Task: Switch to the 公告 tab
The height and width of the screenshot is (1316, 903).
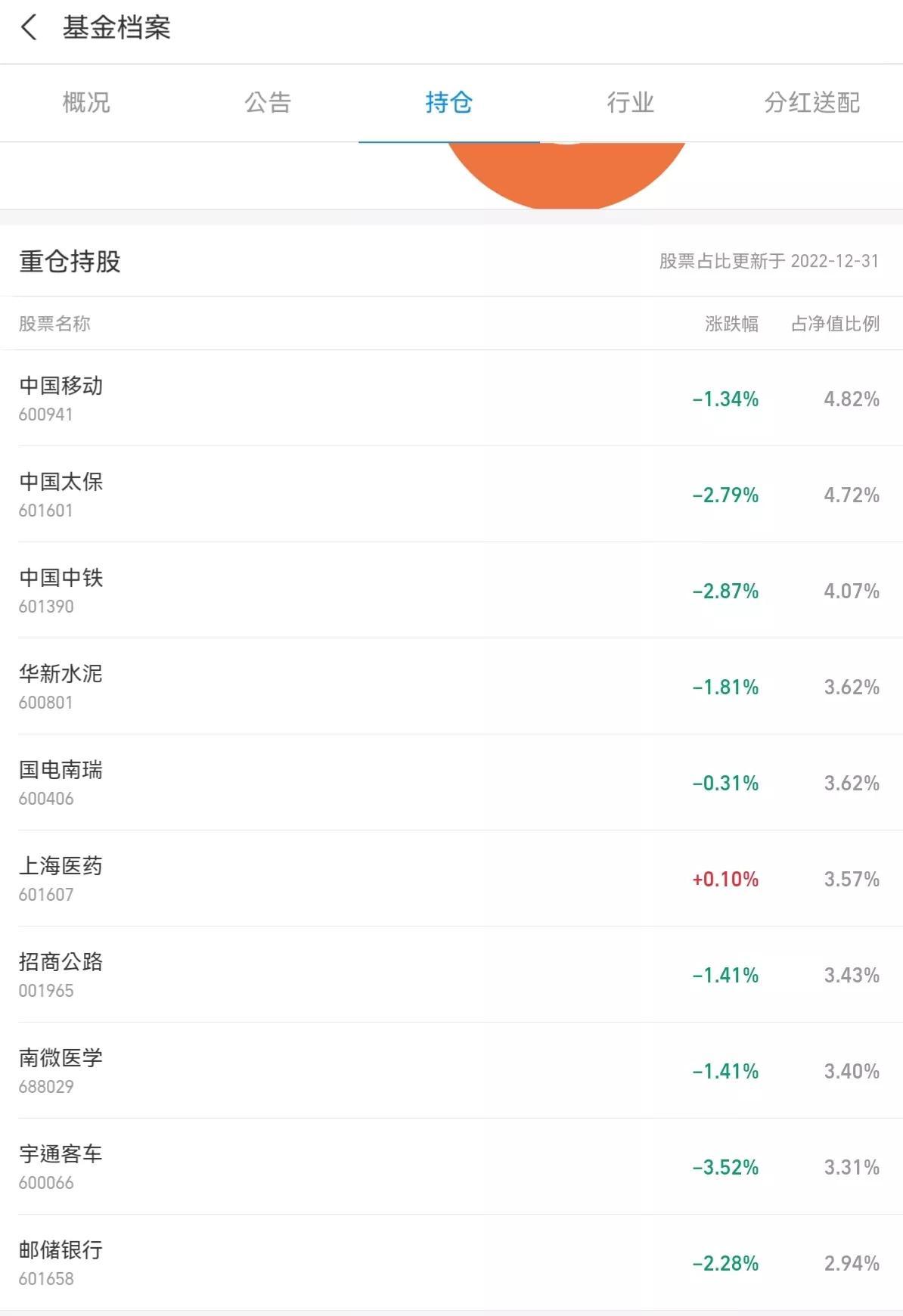Action: (x=268, y=102)
